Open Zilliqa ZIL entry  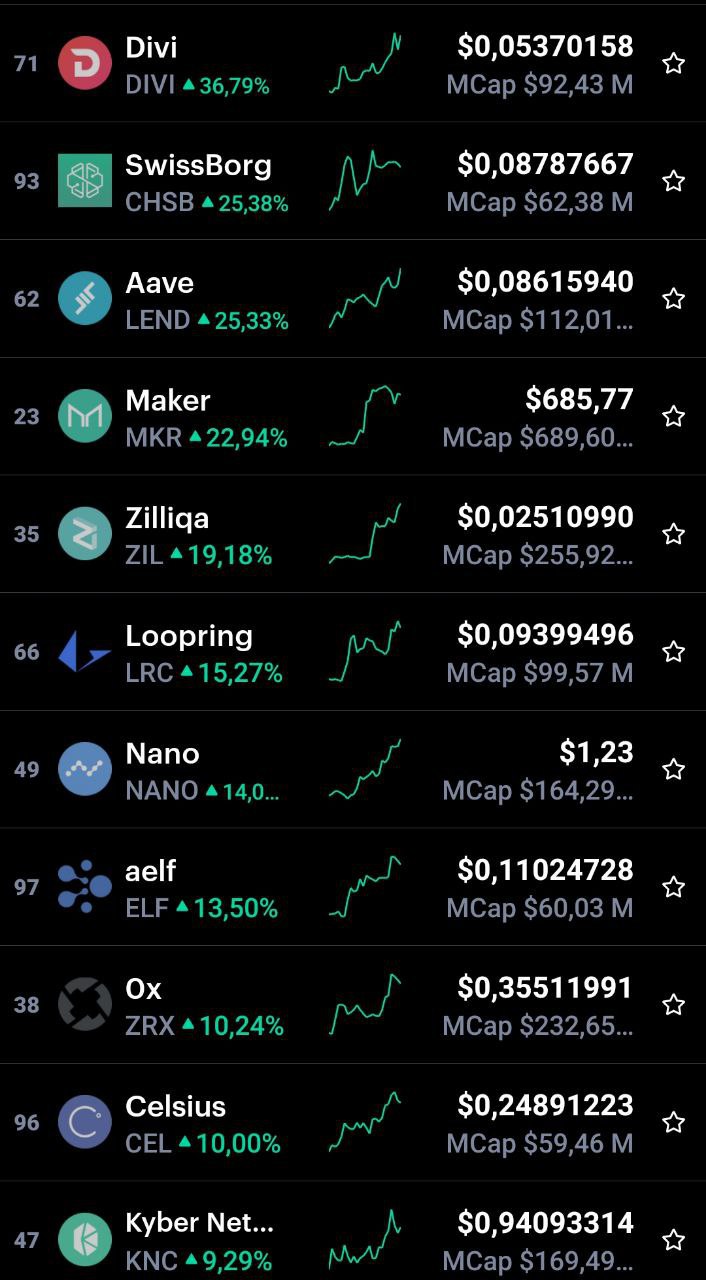pyautogui.click(x=353, y=534)
